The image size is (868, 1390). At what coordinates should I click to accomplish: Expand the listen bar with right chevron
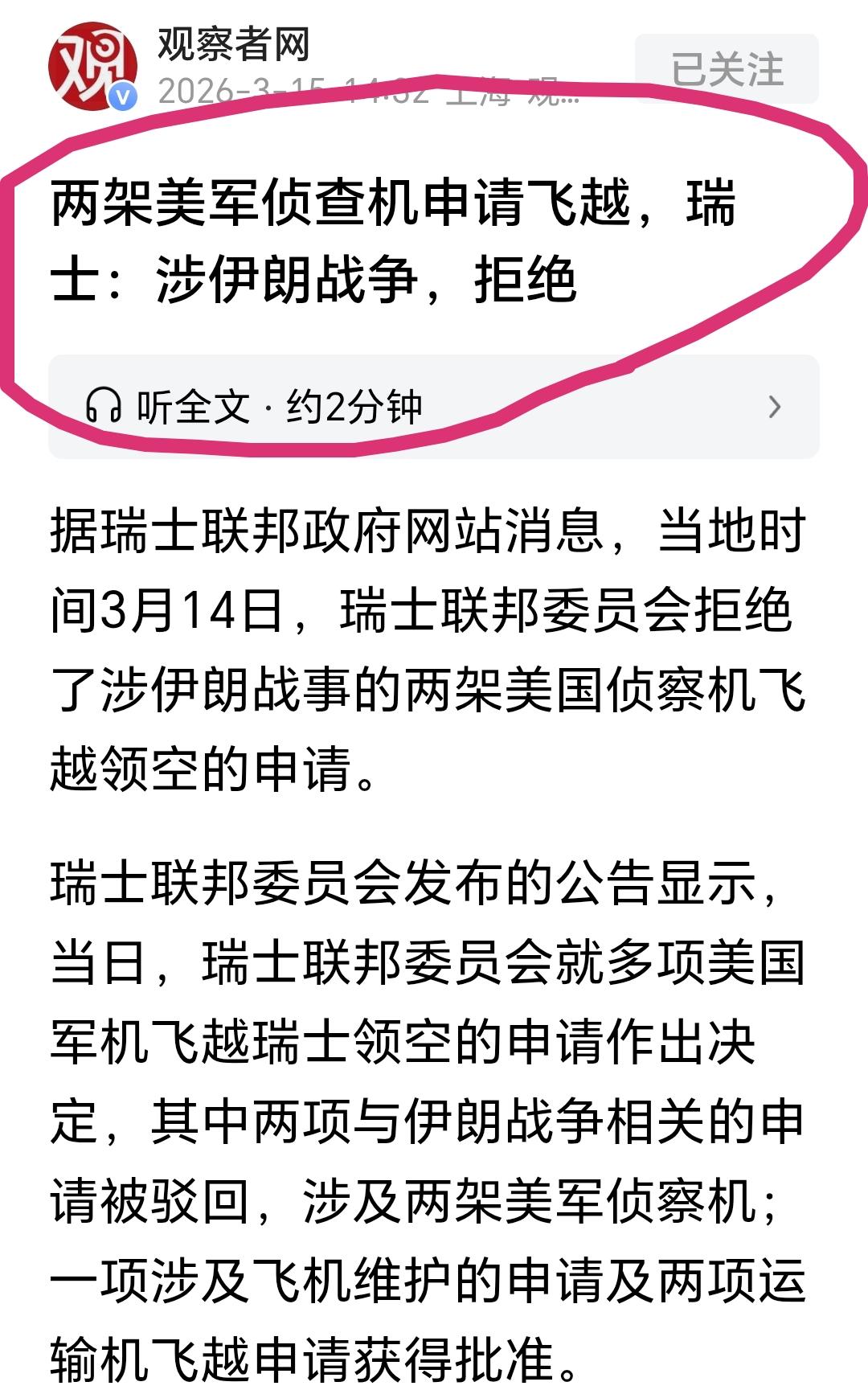point(776,406)
